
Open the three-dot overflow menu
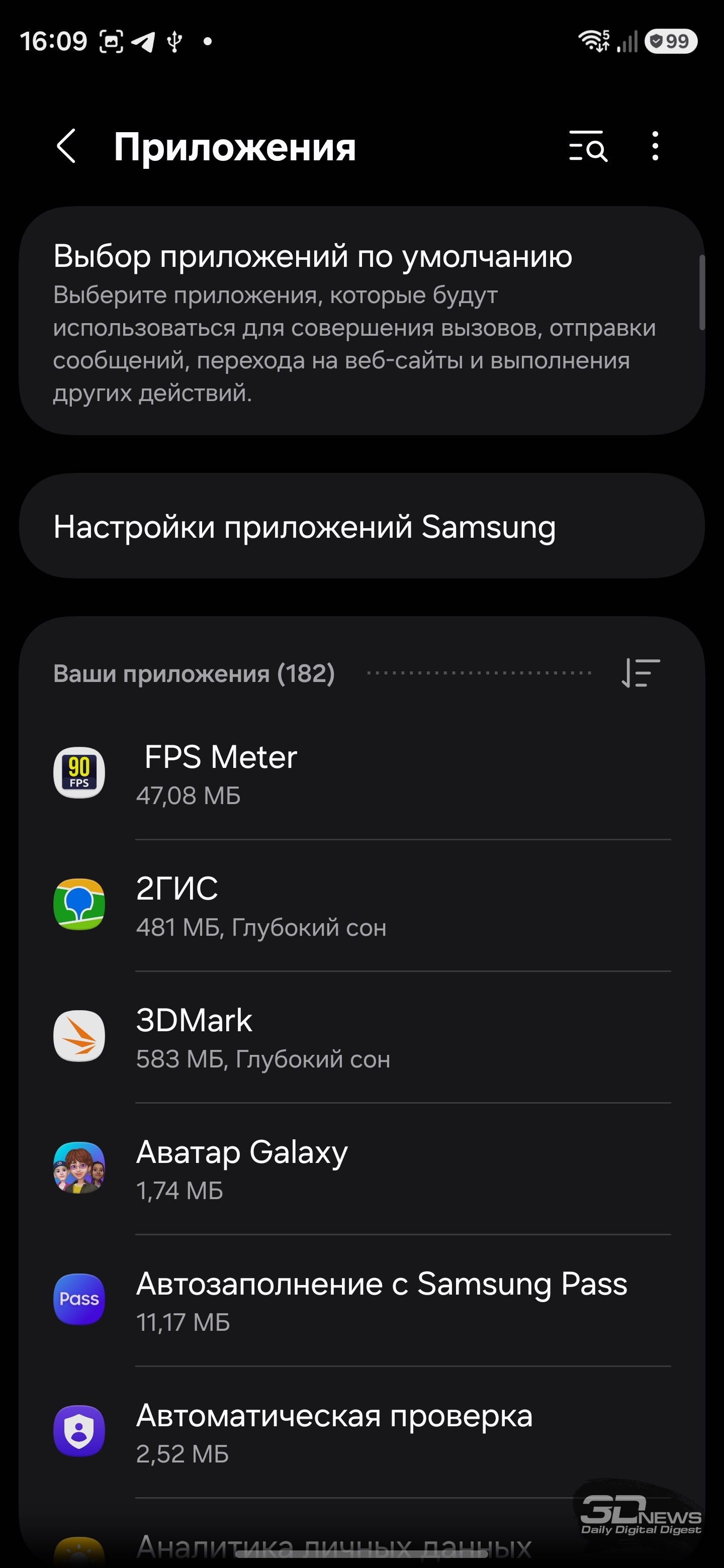pyautogui.click(x=655, y=146)
